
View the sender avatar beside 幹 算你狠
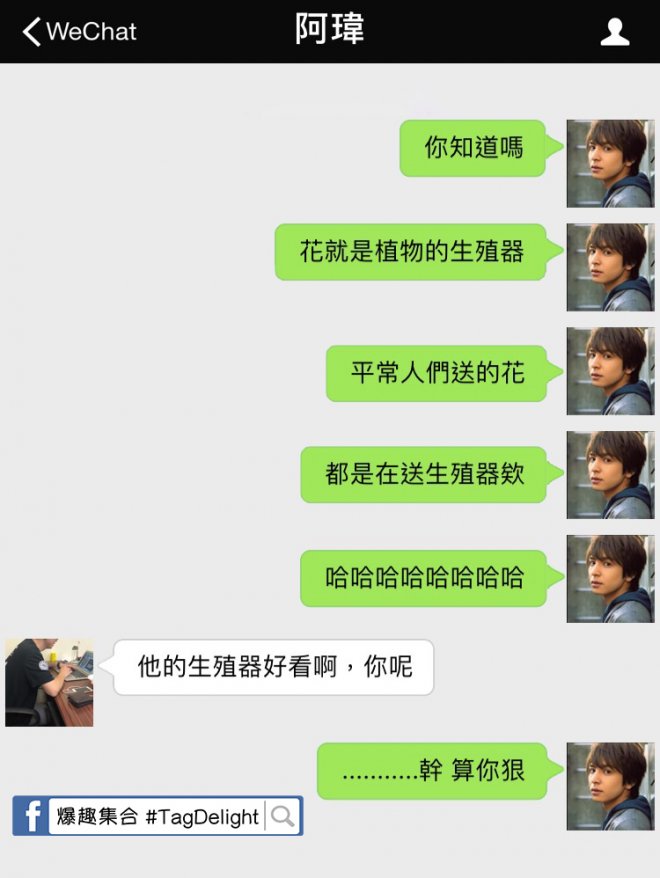610,786
